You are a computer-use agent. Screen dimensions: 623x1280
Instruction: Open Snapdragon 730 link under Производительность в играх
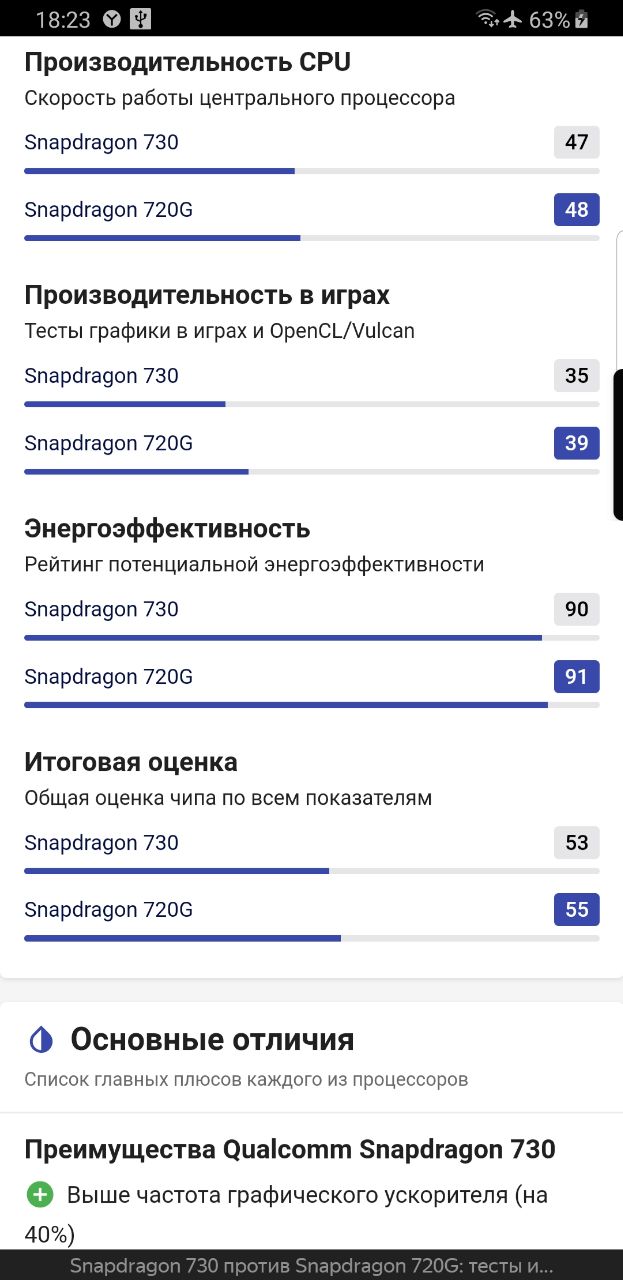101,376
